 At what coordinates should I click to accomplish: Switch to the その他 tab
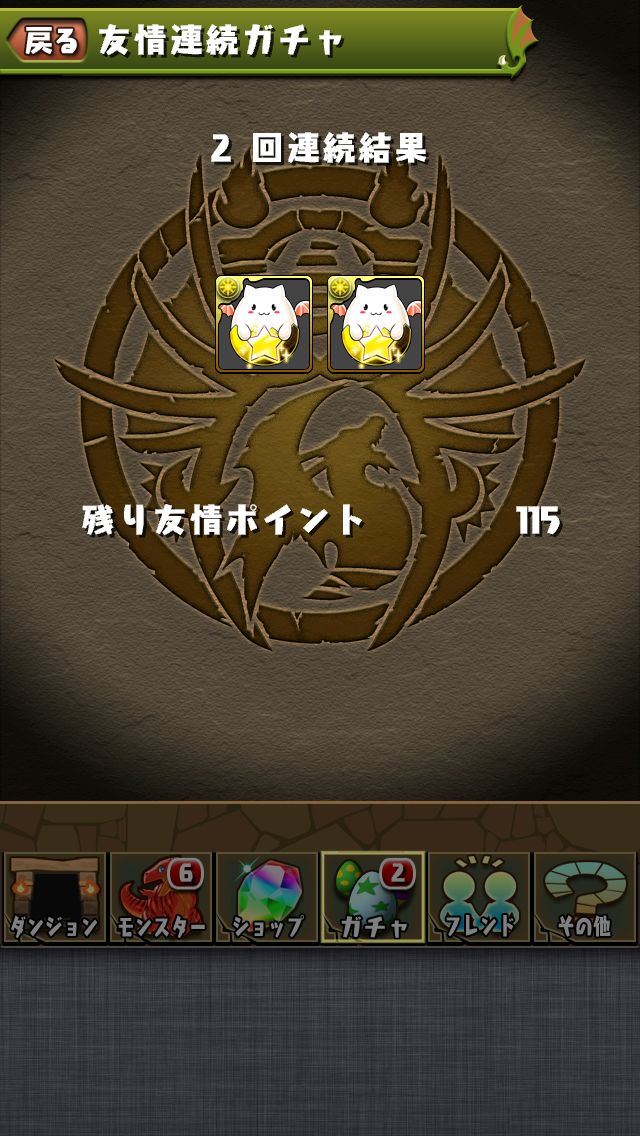(585, 897)
